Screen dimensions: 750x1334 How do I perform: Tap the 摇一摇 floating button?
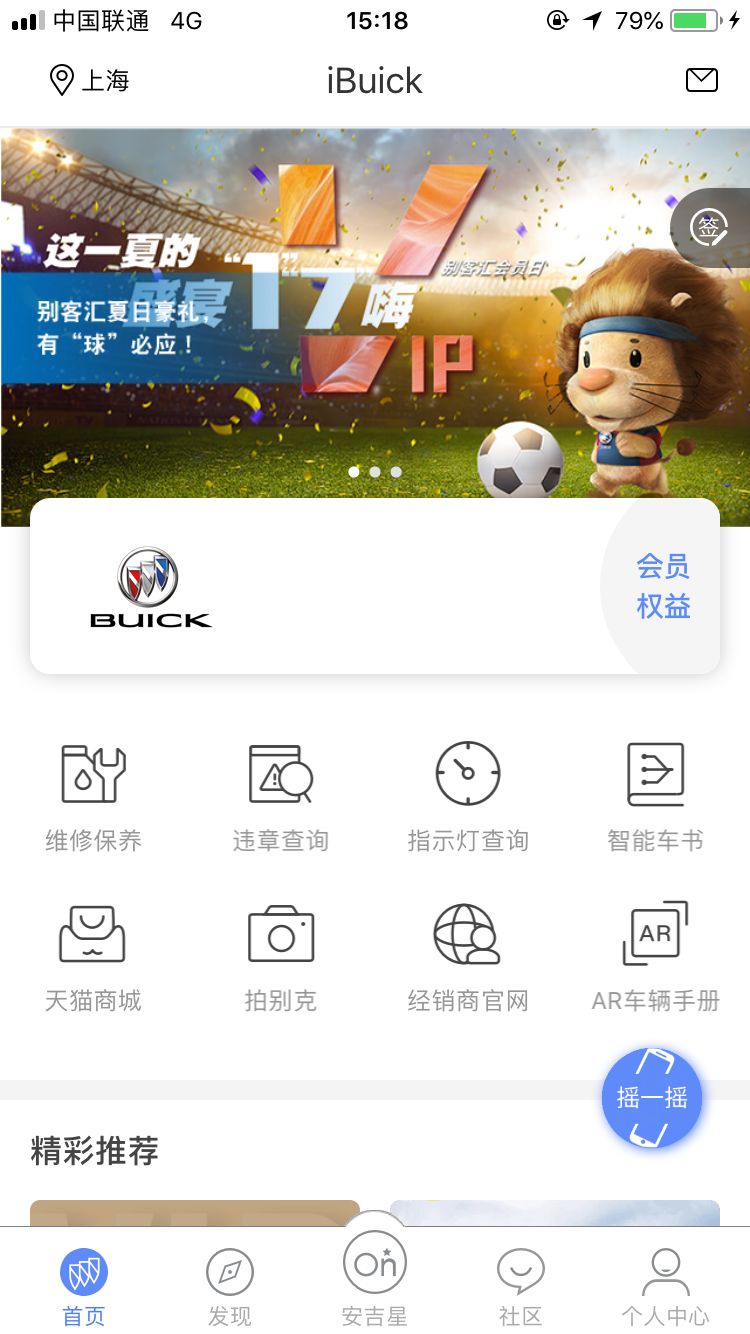point(652,1098)
